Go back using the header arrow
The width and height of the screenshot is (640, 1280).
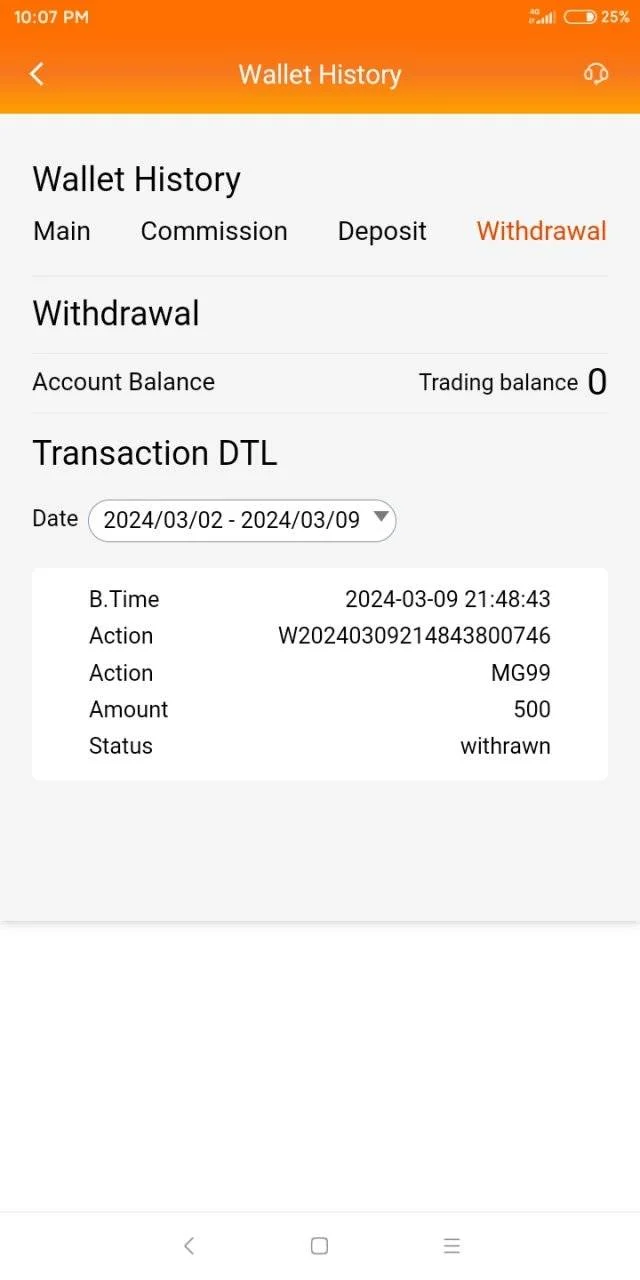point(37,74)
